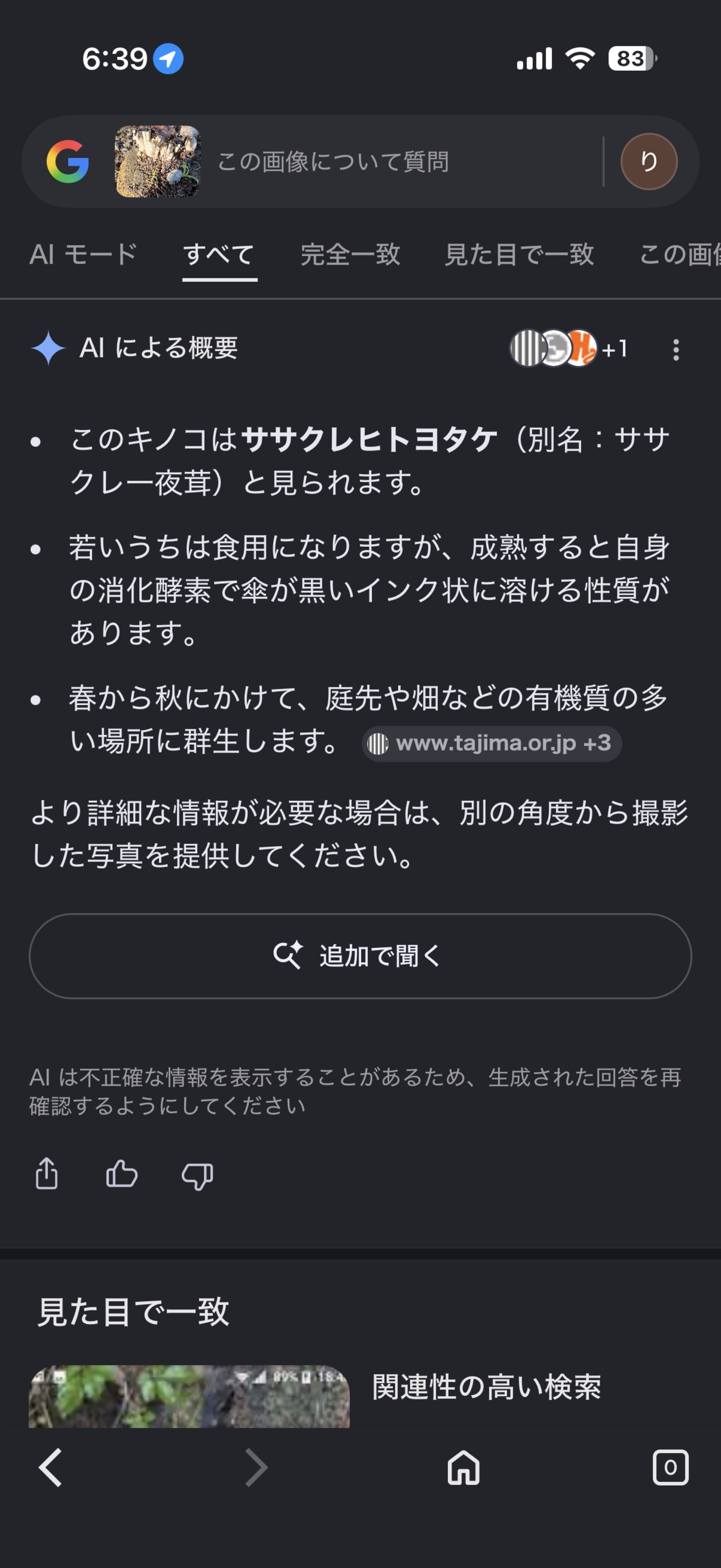Open the browser tabs counter

(670, 1468)
